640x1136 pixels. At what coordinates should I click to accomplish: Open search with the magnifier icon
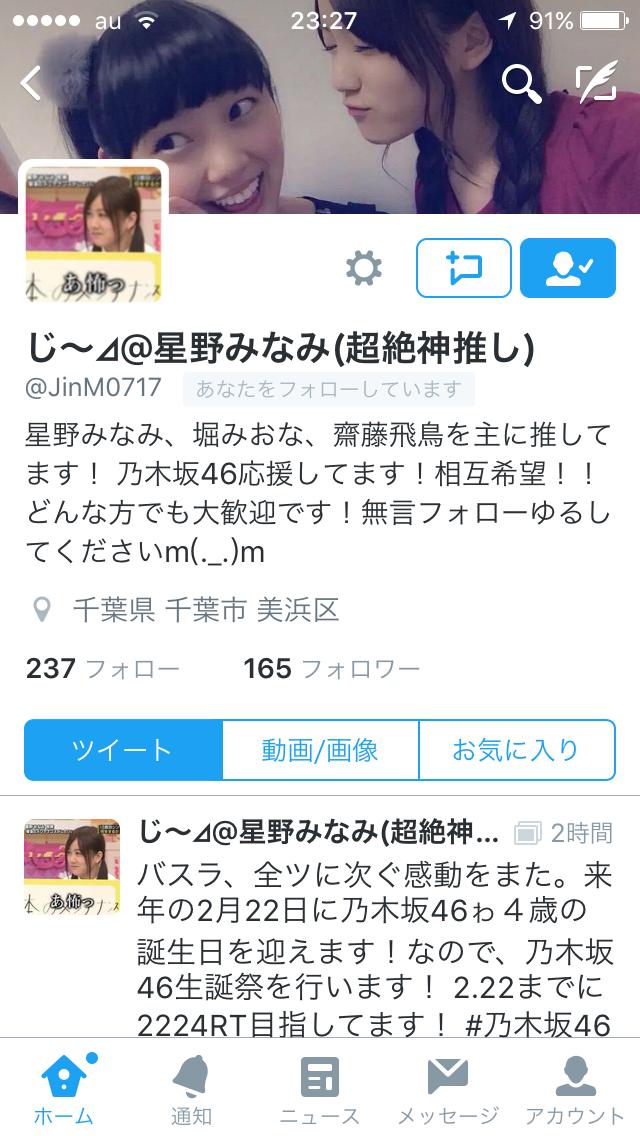click(520, 83)
